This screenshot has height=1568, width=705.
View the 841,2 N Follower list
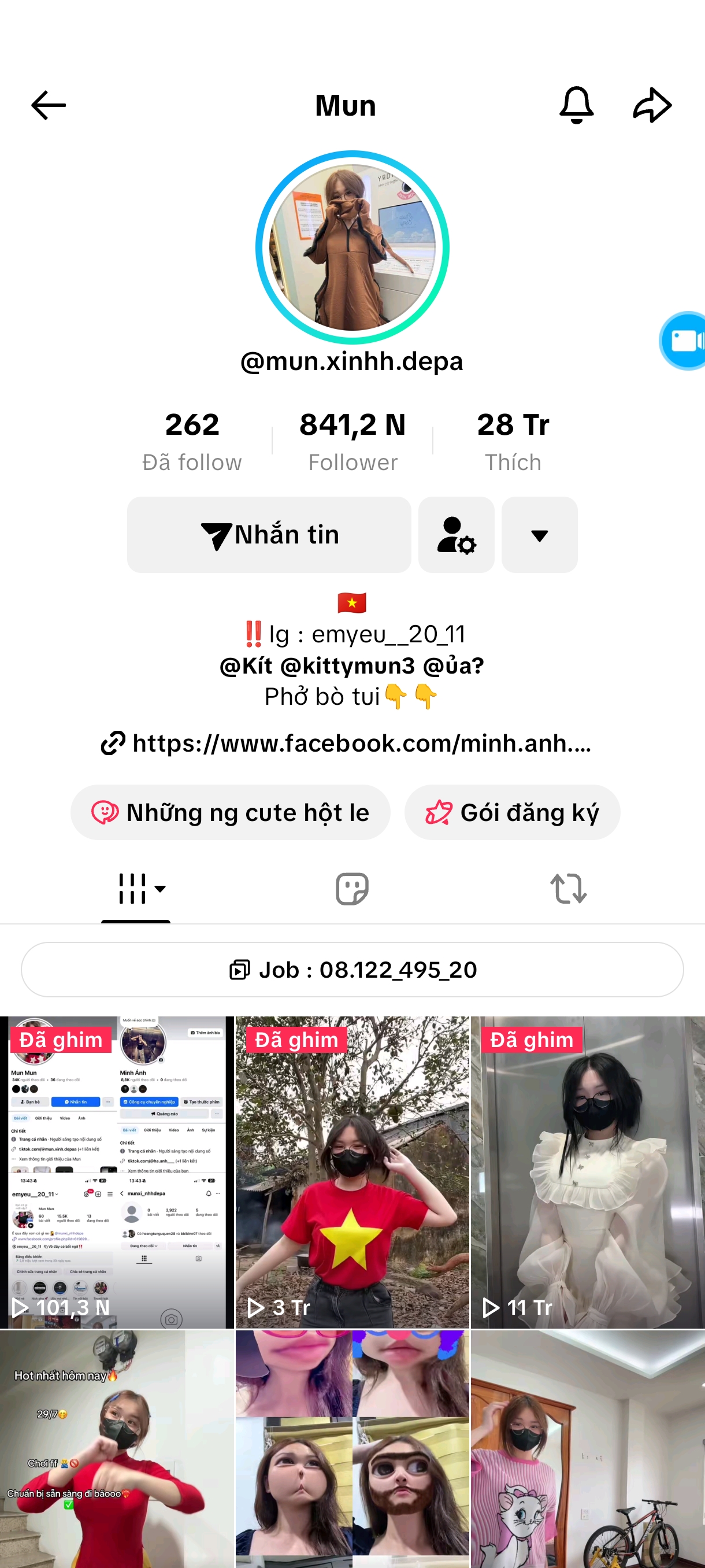pyautogui.click(x=352, y=441)
